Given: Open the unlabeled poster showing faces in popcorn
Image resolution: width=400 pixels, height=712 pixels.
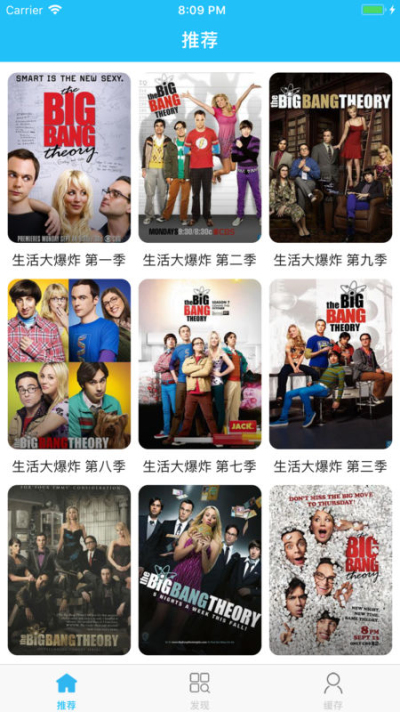Looking at the screenshot, I should (x=331, y=570).
